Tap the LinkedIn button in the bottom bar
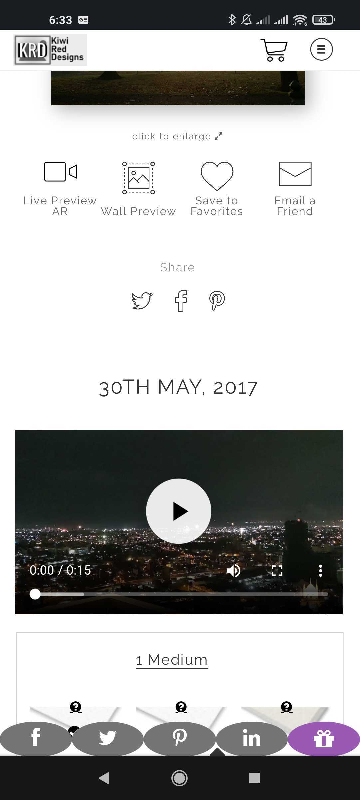 point(251,738)
